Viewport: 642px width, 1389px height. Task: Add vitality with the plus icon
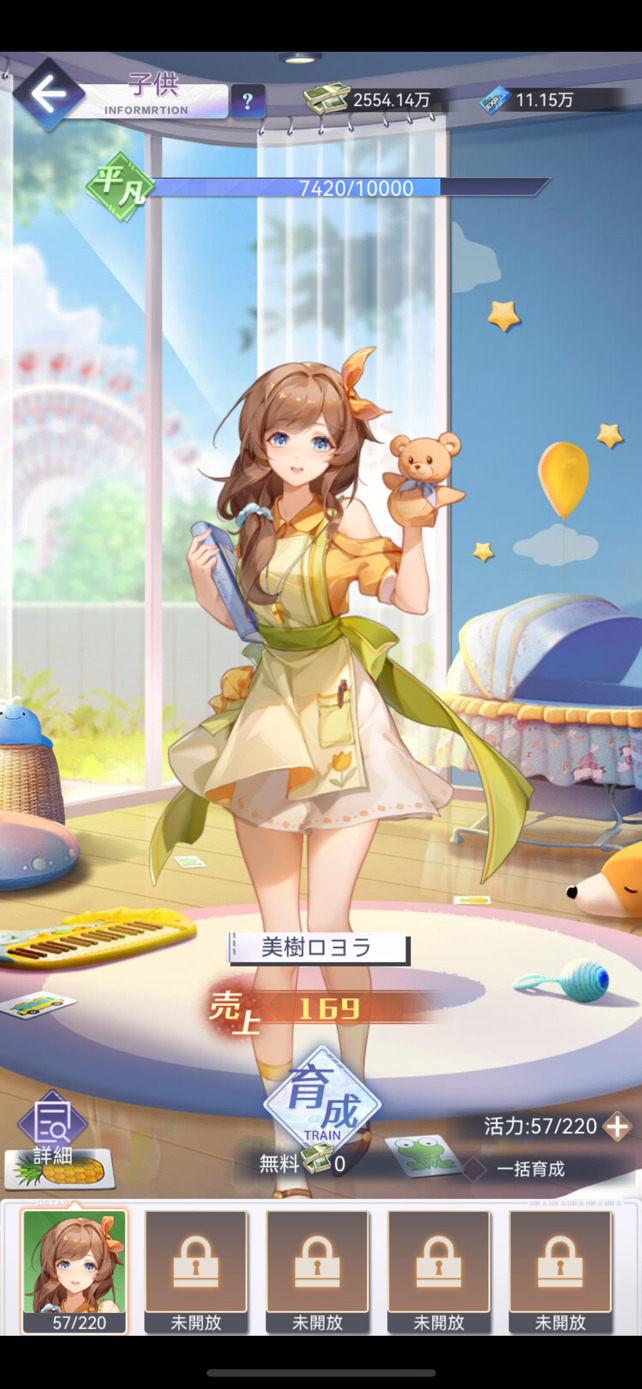pyautogui.click(x=617, y=1126)
